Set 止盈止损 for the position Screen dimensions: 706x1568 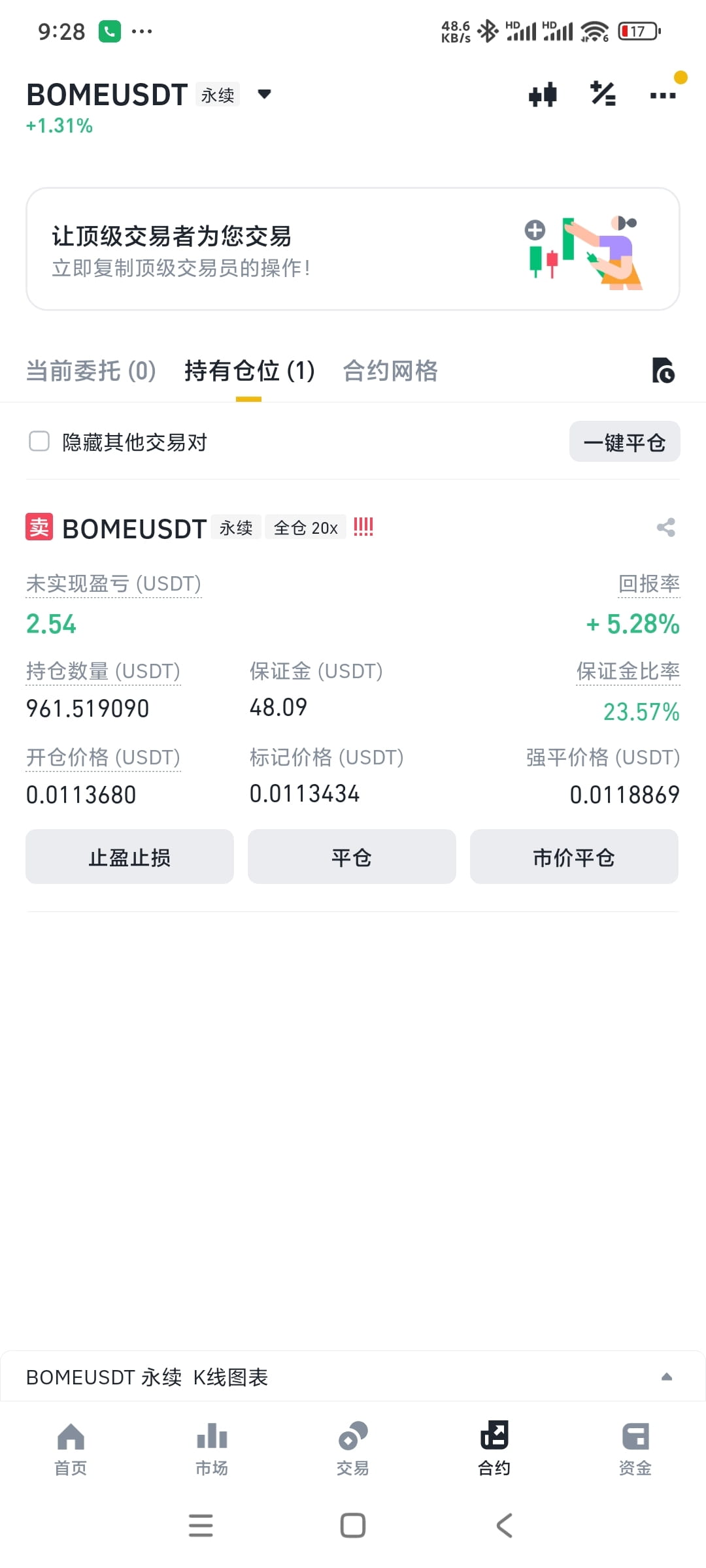pos(129,857)
